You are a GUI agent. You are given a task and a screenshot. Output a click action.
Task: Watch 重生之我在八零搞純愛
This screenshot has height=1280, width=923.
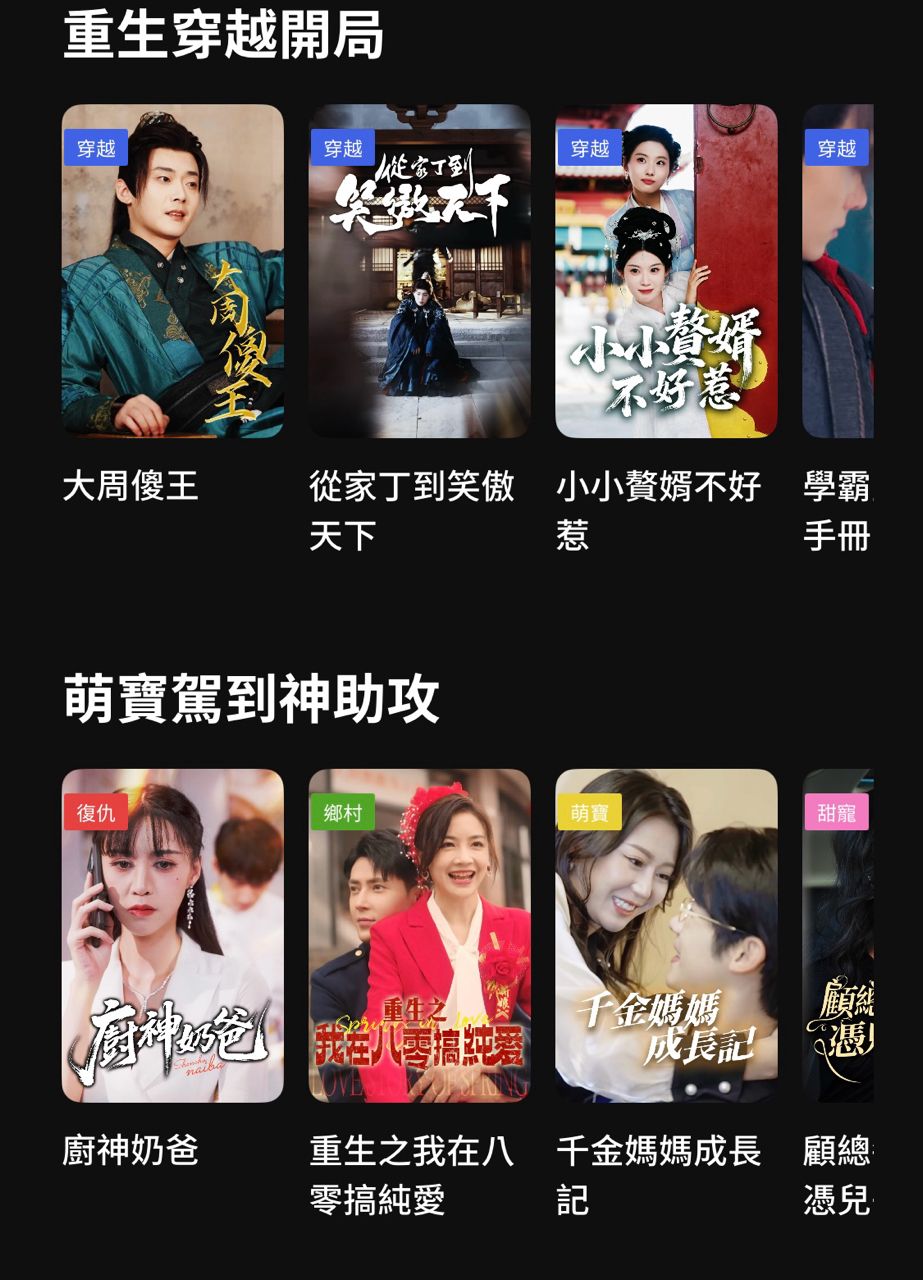click(x=419, y=935)
